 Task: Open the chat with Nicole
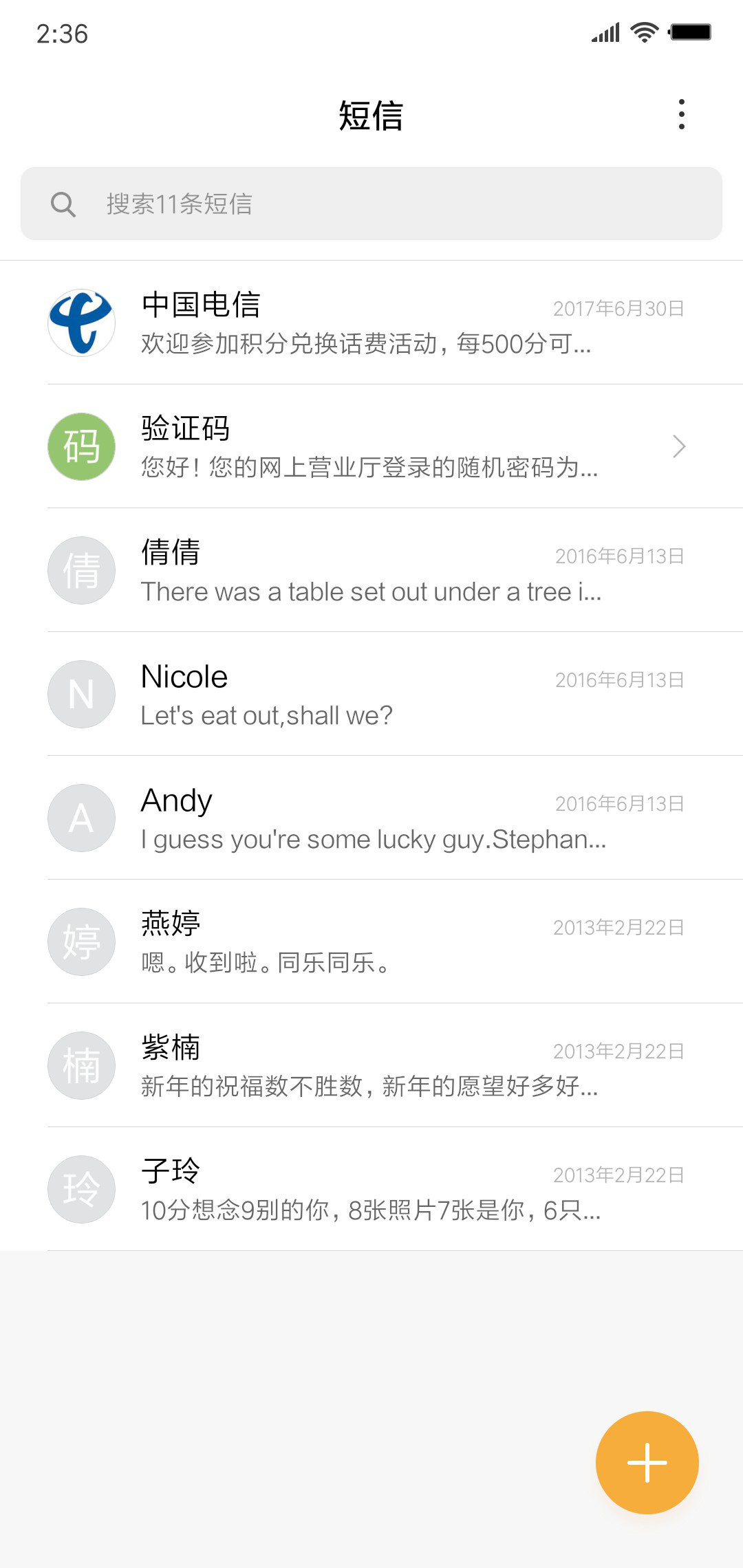coord(371,694)
